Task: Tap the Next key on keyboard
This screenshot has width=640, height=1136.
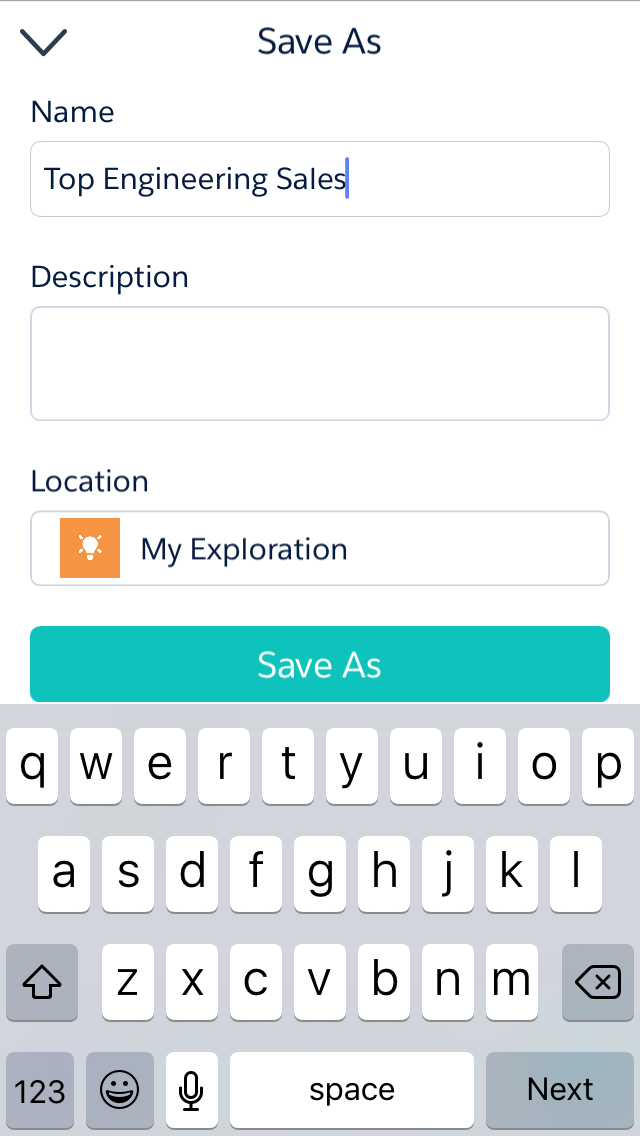Action: (560, 1089)
